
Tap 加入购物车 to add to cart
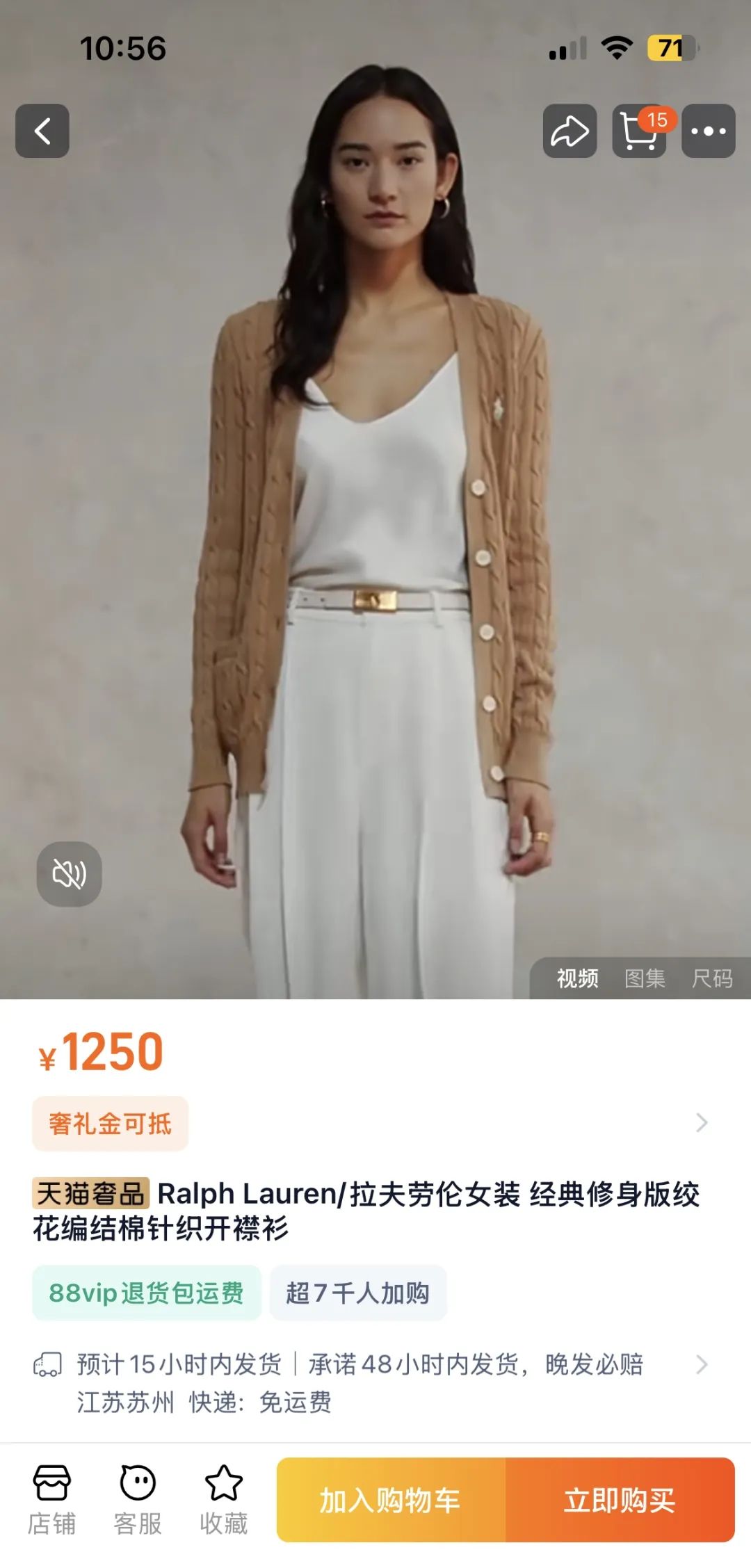pos(391,1500)
